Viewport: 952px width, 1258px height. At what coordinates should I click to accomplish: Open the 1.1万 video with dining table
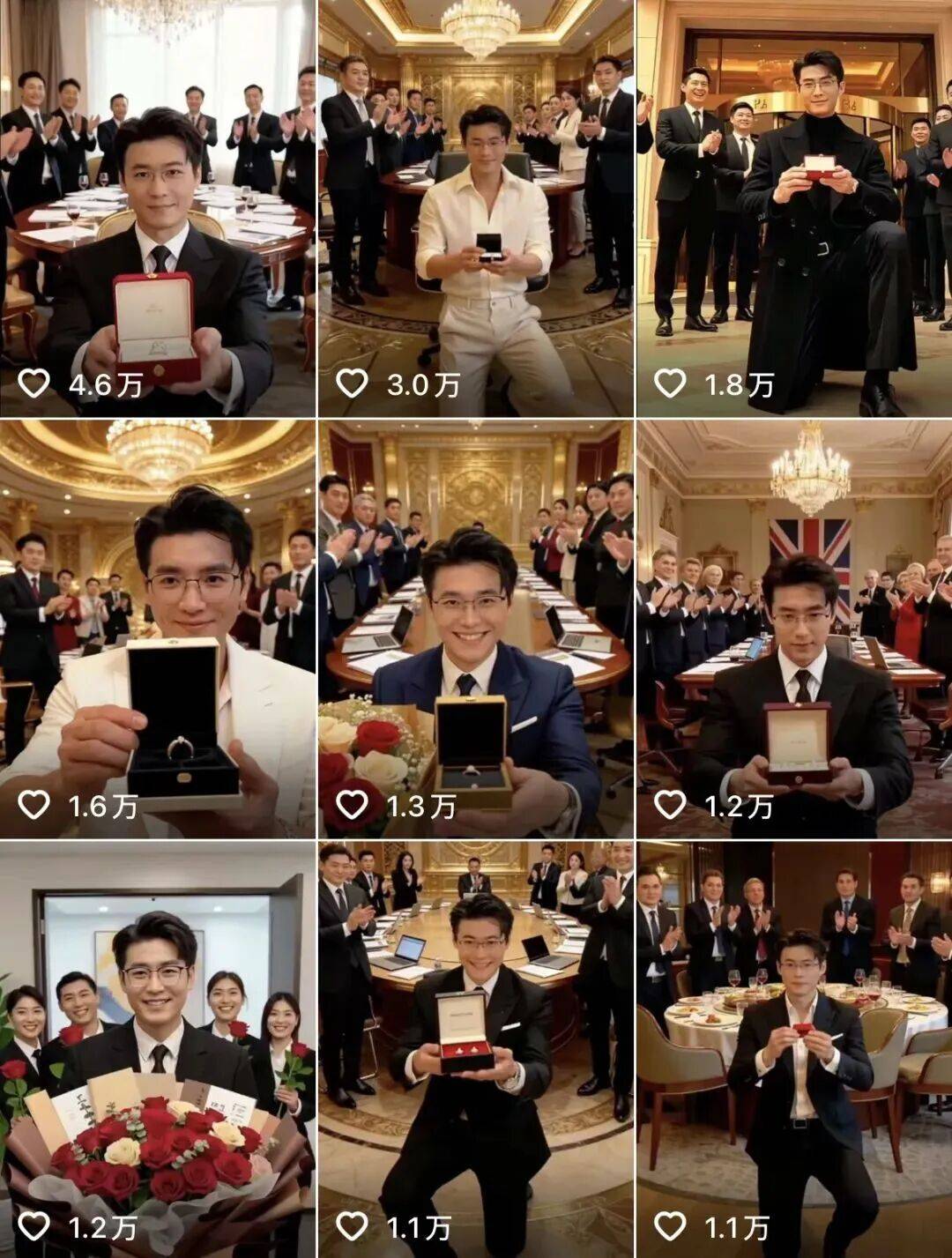pos(794,1049)
